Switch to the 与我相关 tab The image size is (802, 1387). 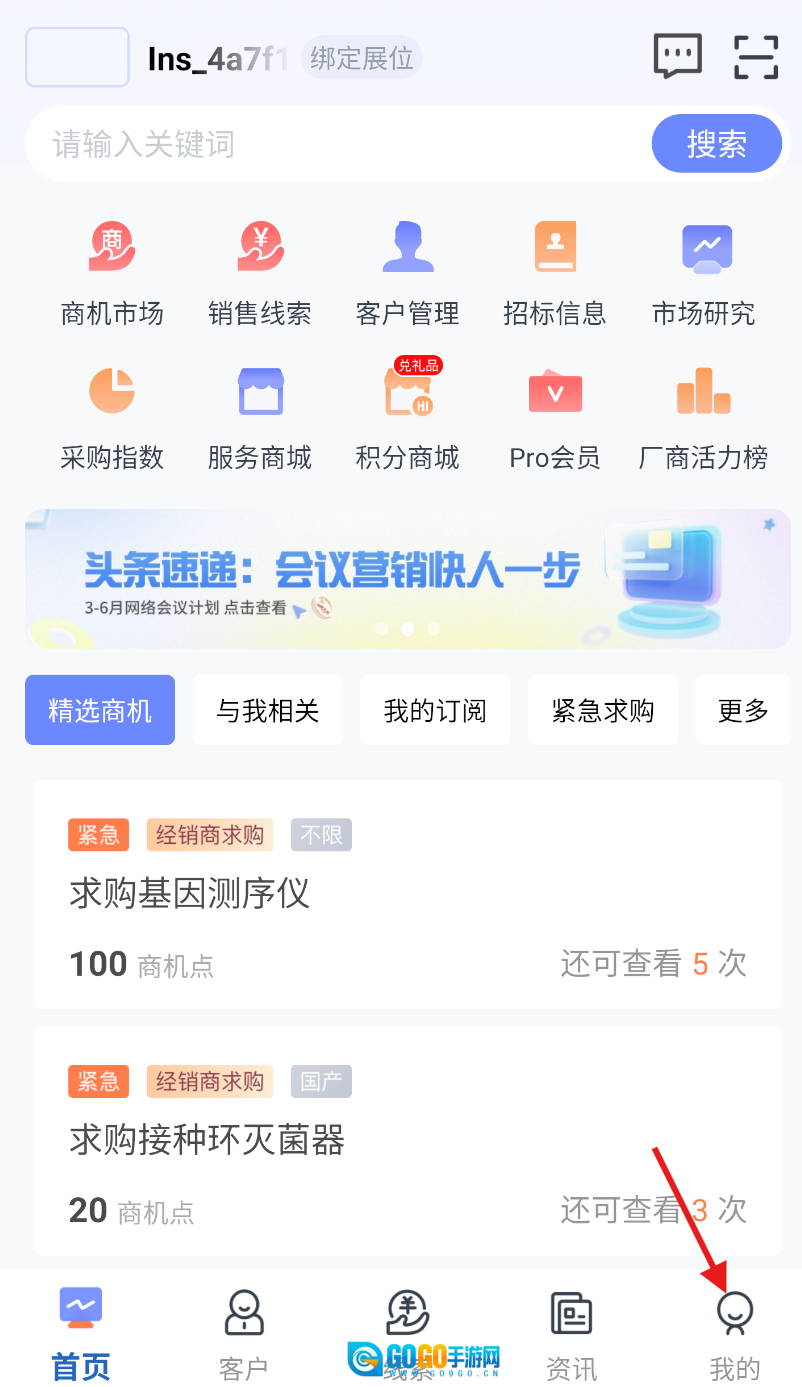tap(268, 711)
